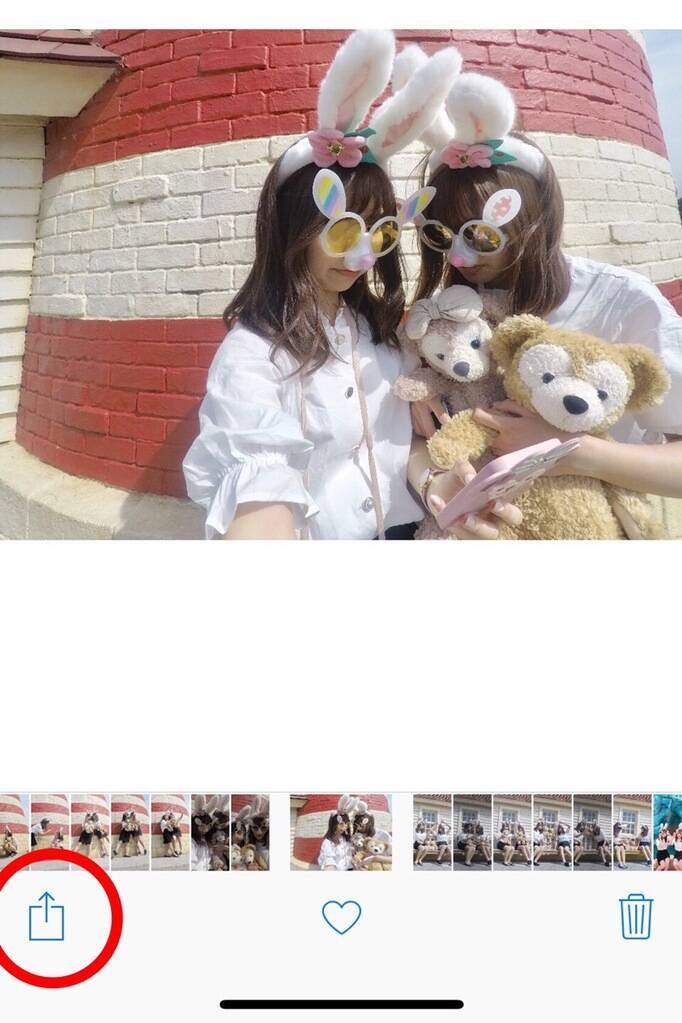Favorite this photo with the heart icon
Viewport: 682px width, 1023px height.
coord(341,917)
